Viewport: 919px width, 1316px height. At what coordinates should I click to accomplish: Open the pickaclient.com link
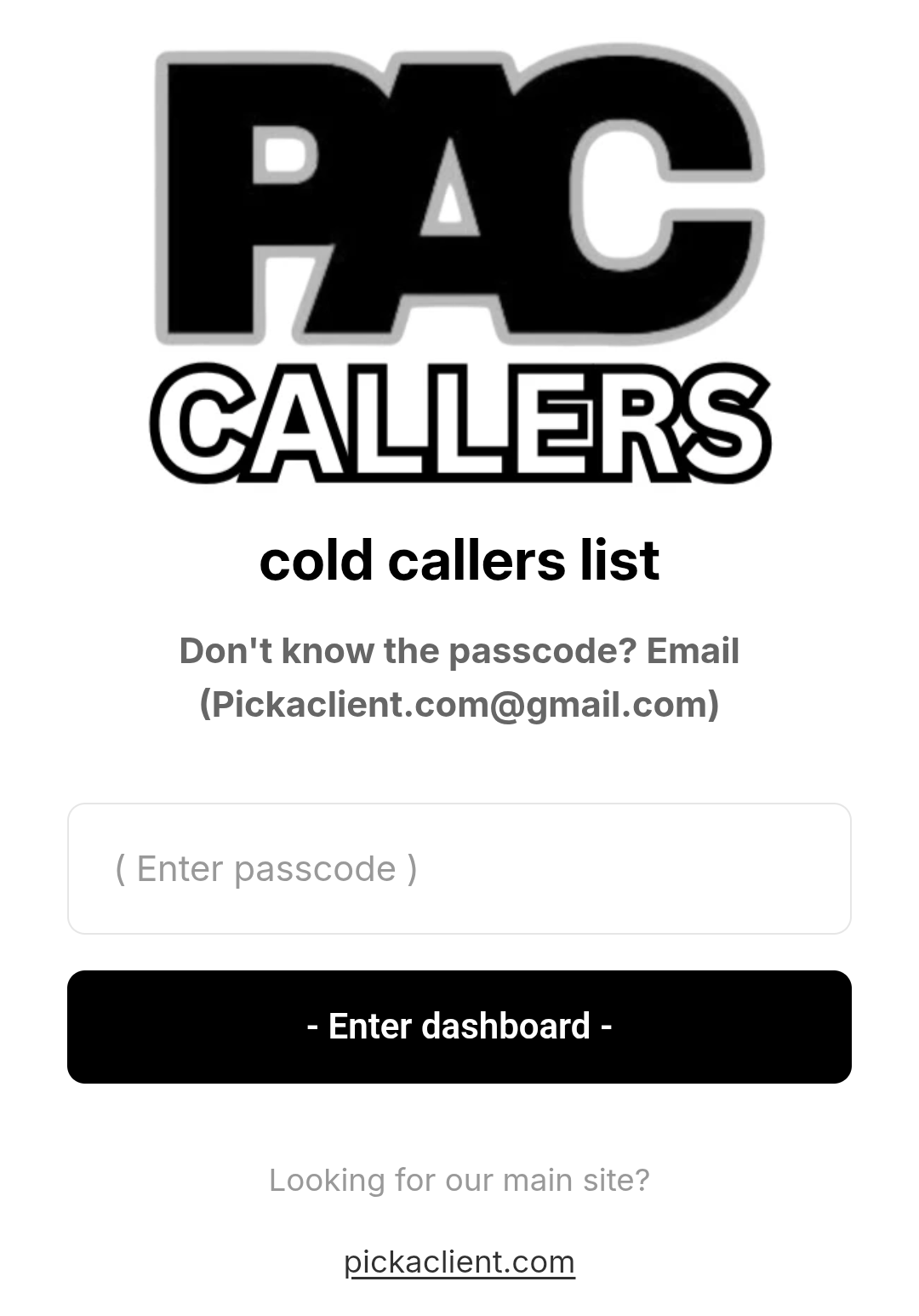click(x=459, y=1262)
